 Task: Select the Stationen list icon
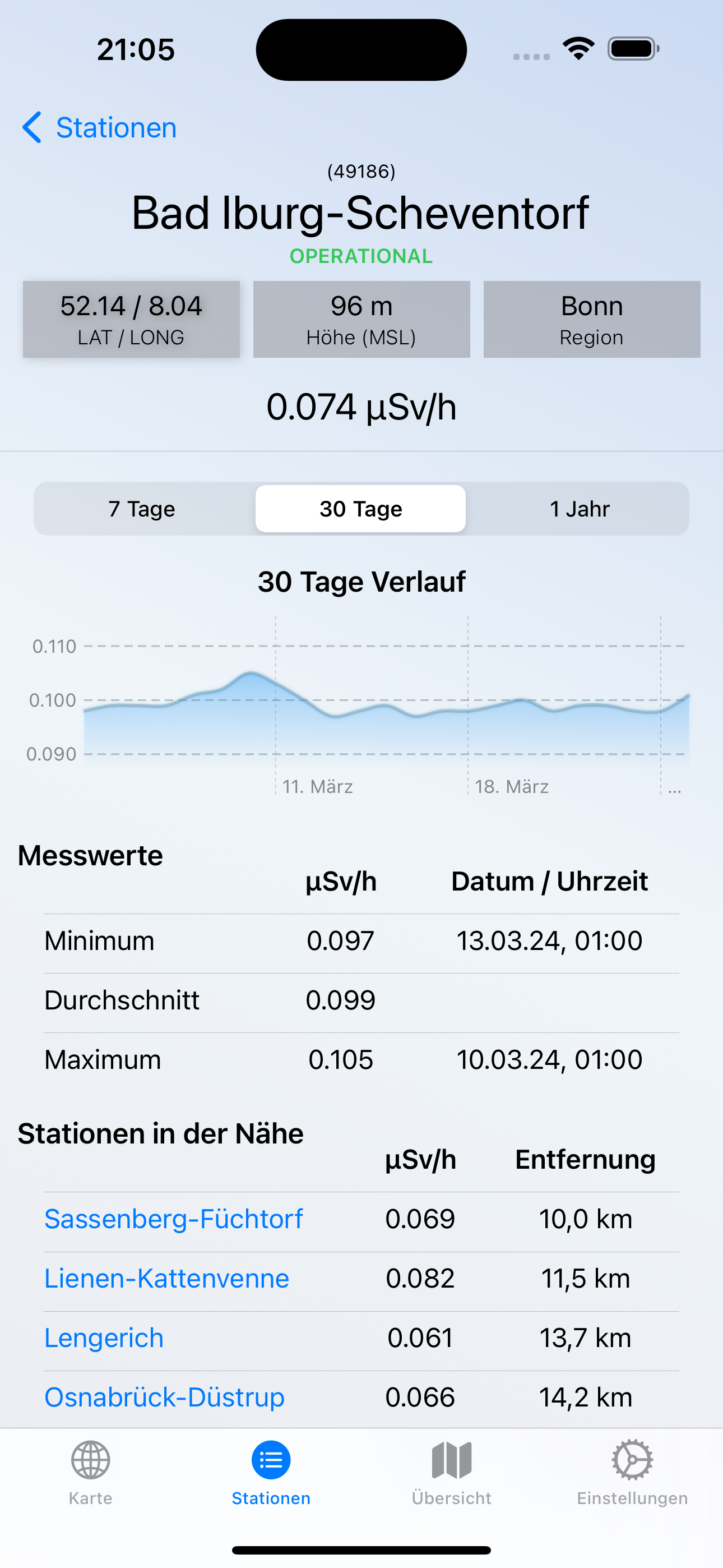[270, 1459]
